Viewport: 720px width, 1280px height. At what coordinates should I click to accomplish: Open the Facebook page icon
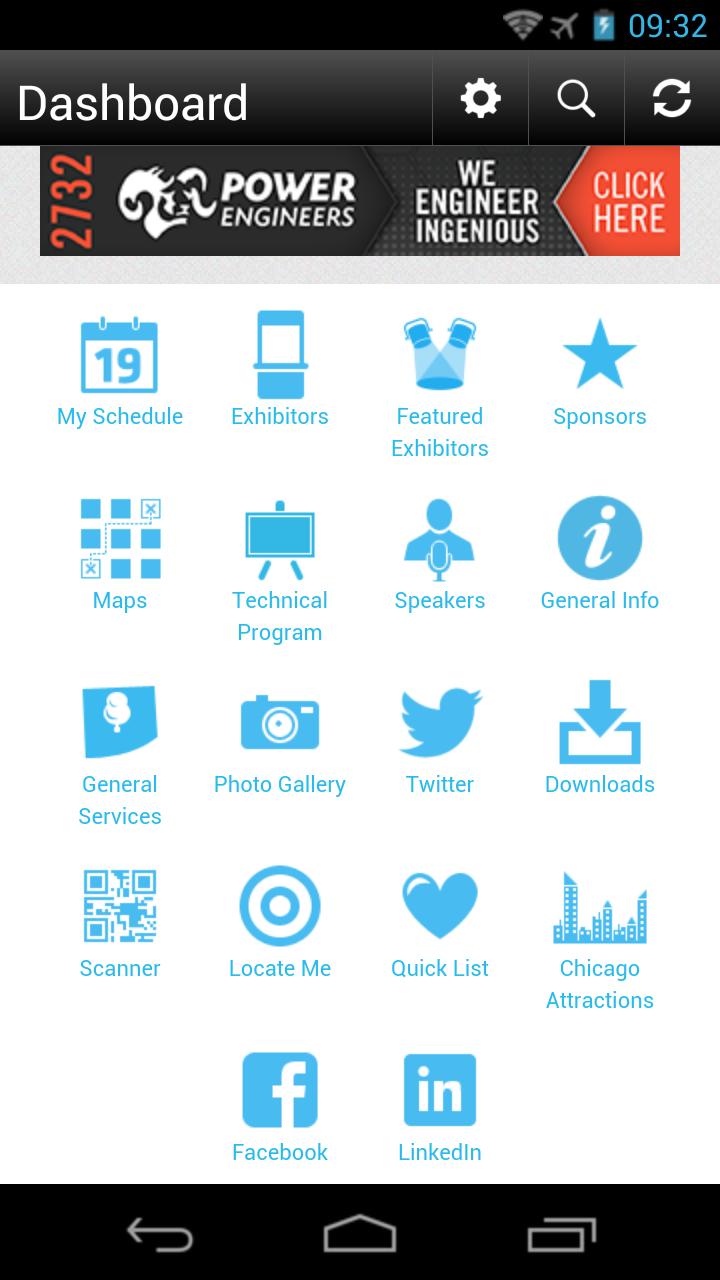[280, 1089]
